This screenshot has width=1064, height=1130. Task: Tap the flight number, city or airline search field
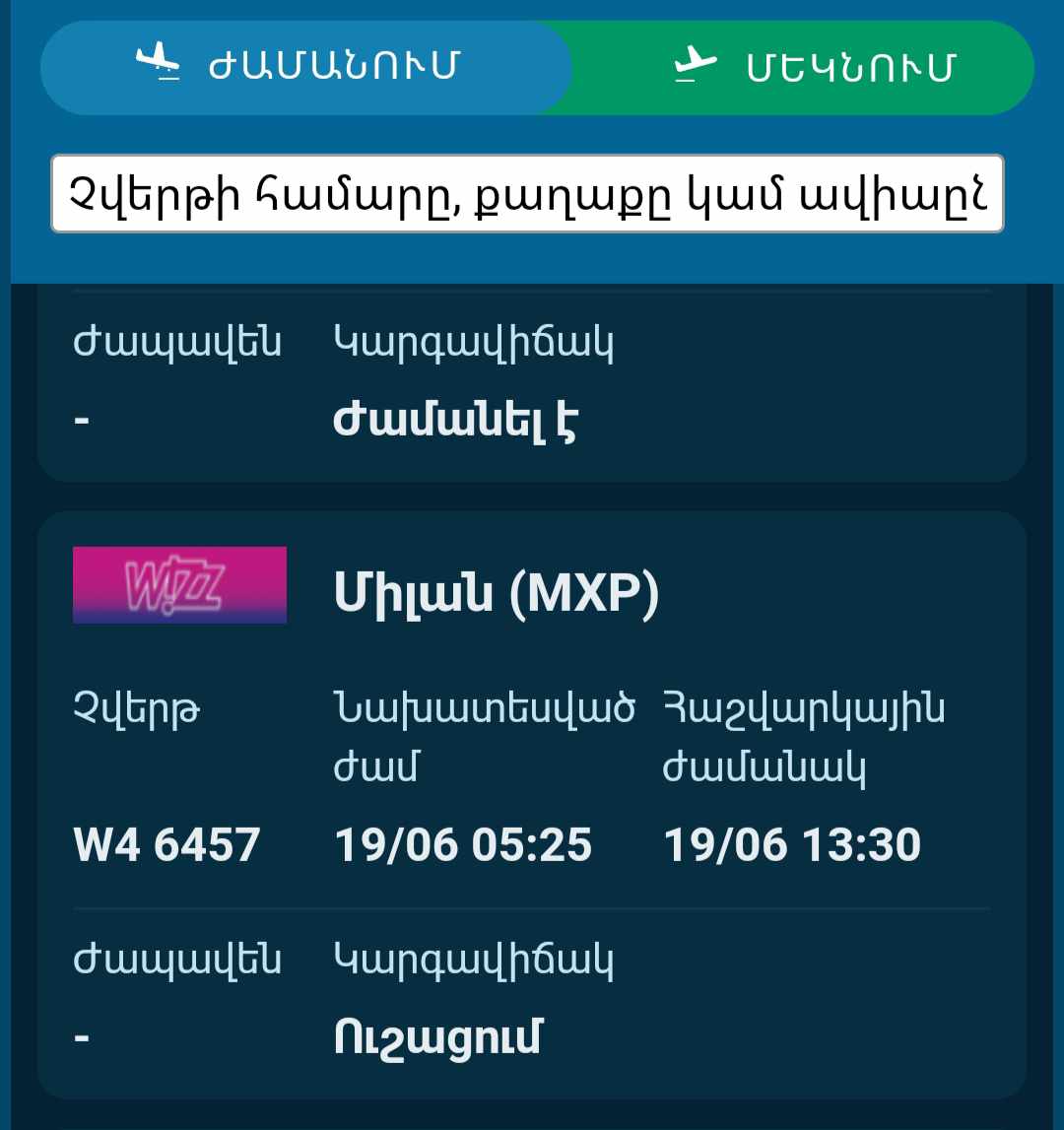coord(527,193)
